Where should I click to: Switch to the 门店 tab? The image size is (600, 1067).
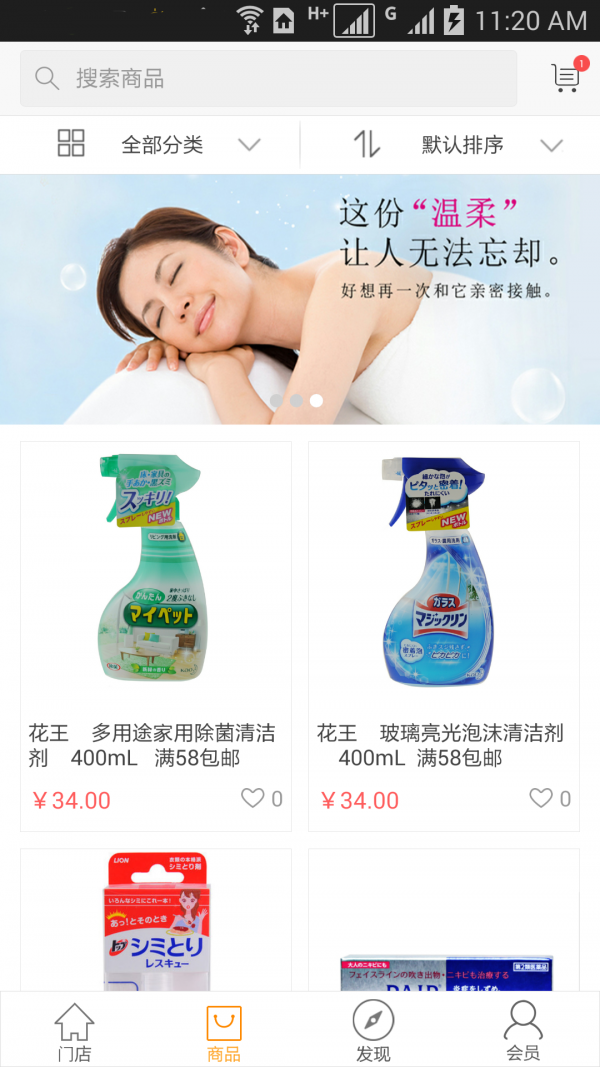(x=74, y=1031)
